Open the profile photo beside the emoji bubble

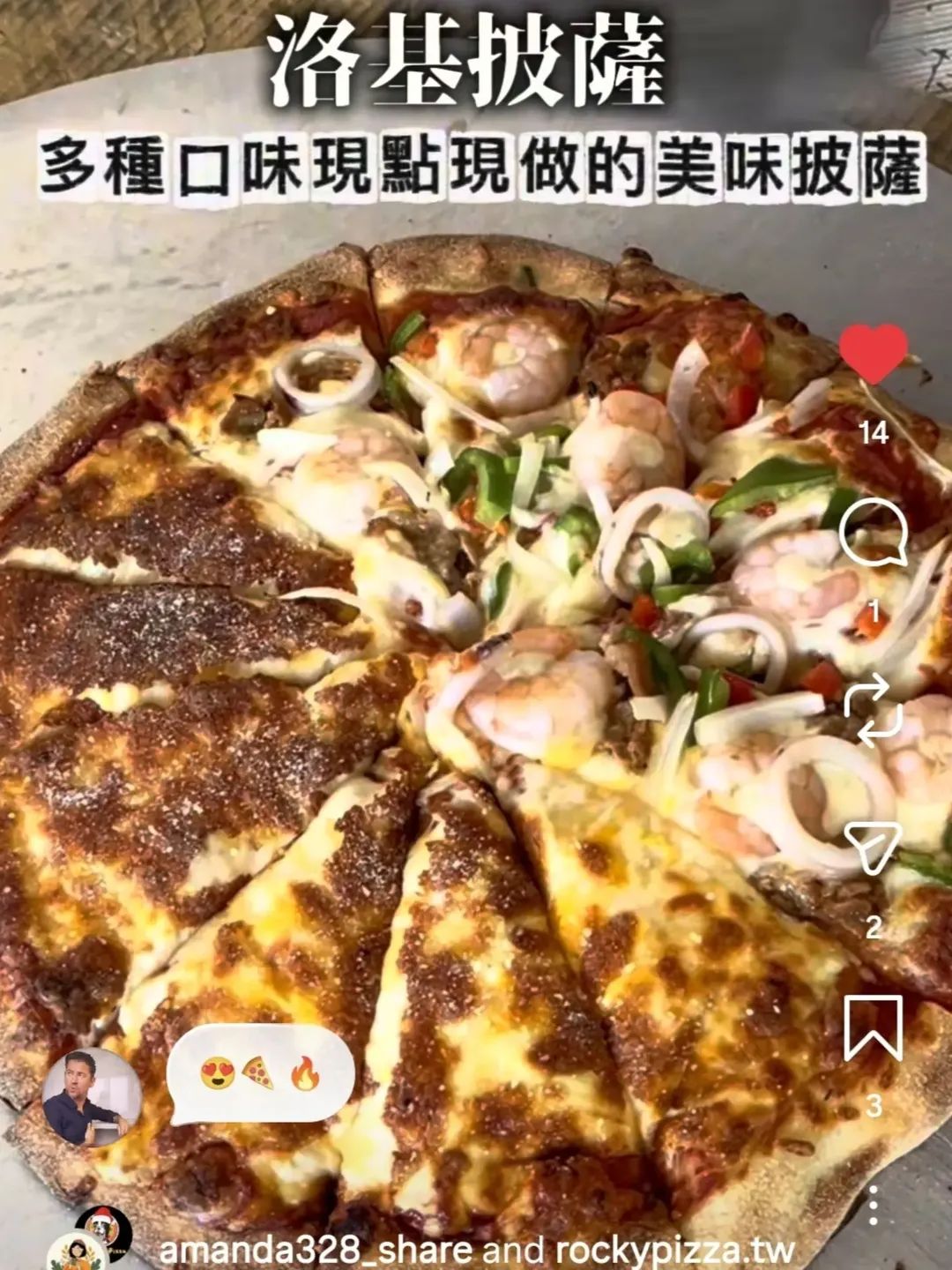coord(92,1097)
